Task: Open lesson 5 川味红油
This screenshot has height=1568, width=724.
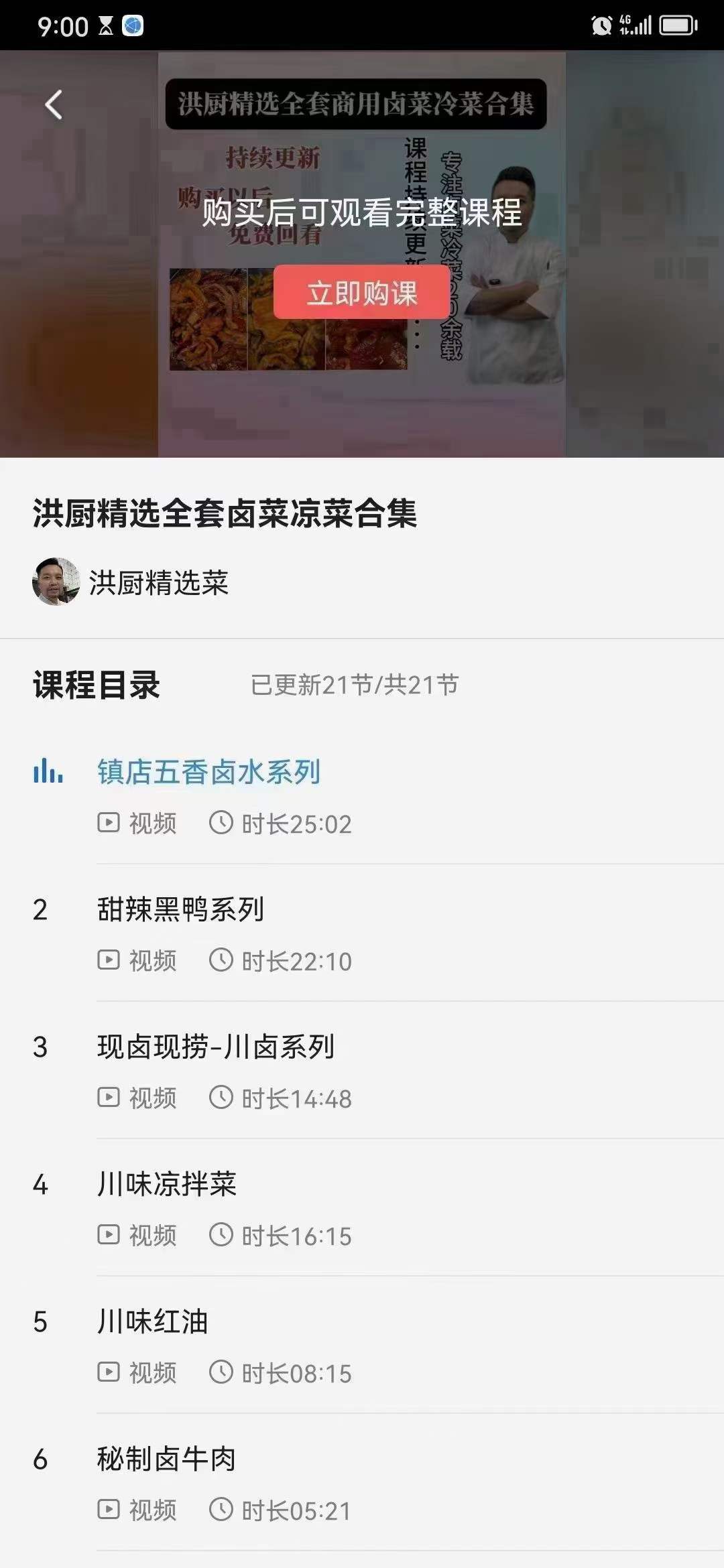Action: pos(152,1321)
